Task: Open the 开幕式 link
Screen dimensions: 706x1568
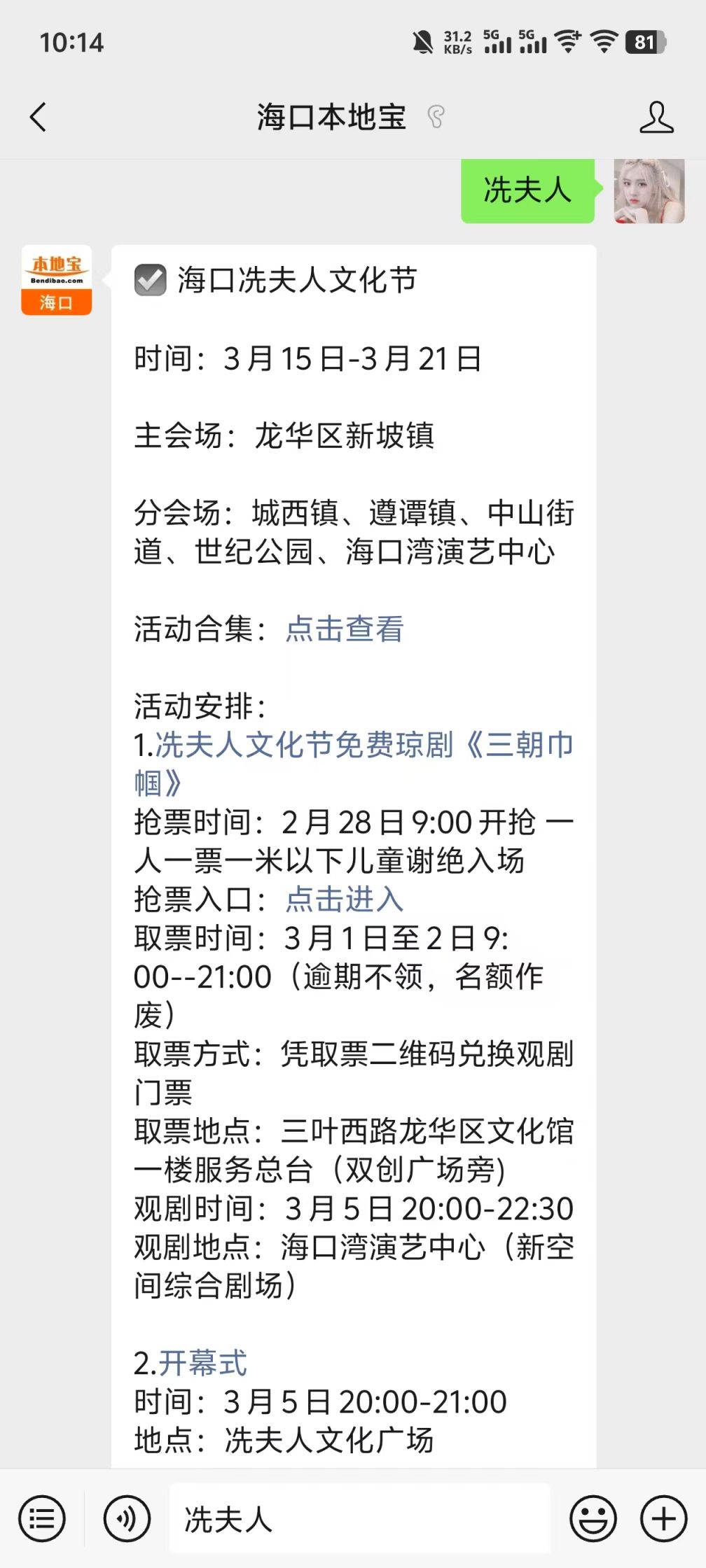Action: [202, 1363]
